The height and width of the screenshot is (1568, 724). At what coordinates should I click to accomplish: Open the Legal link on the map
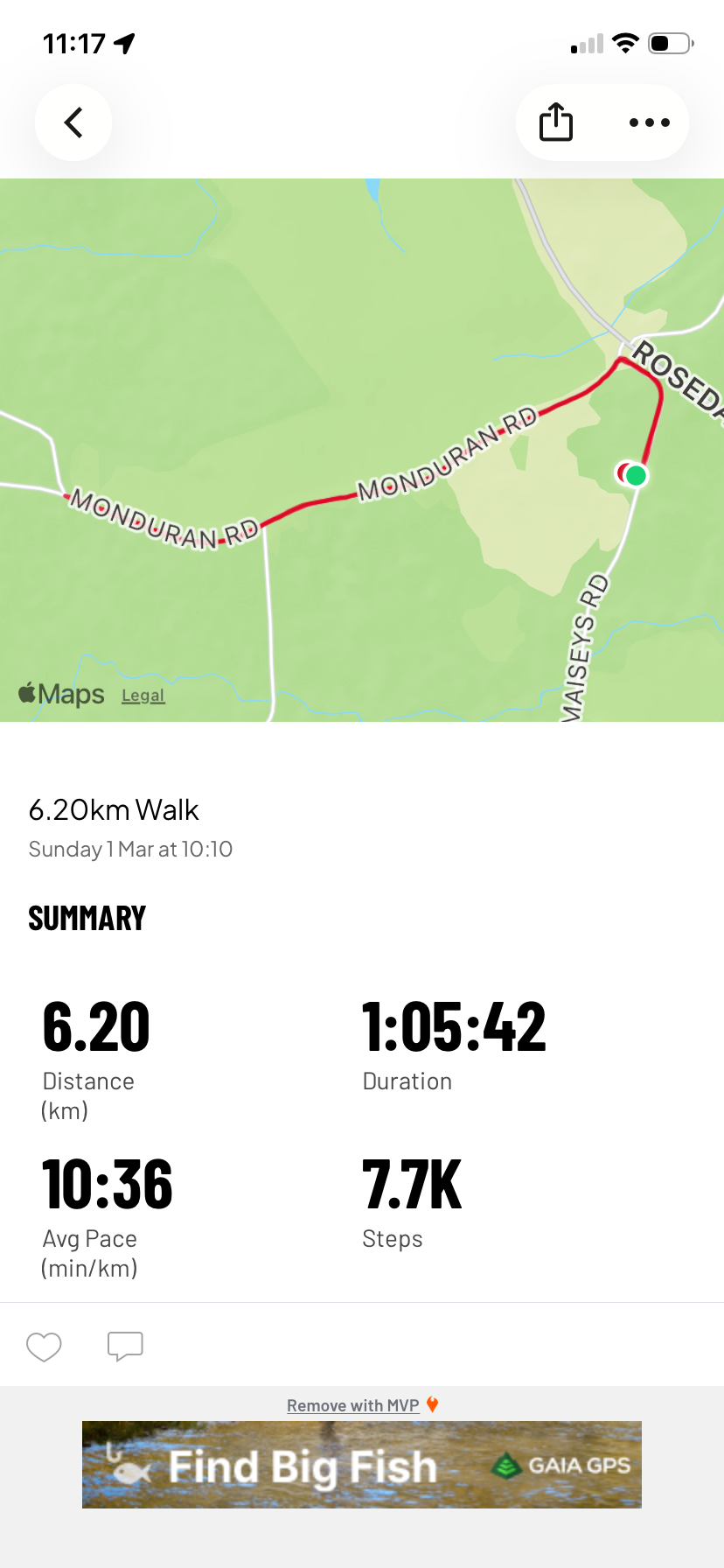pos(143,696)
